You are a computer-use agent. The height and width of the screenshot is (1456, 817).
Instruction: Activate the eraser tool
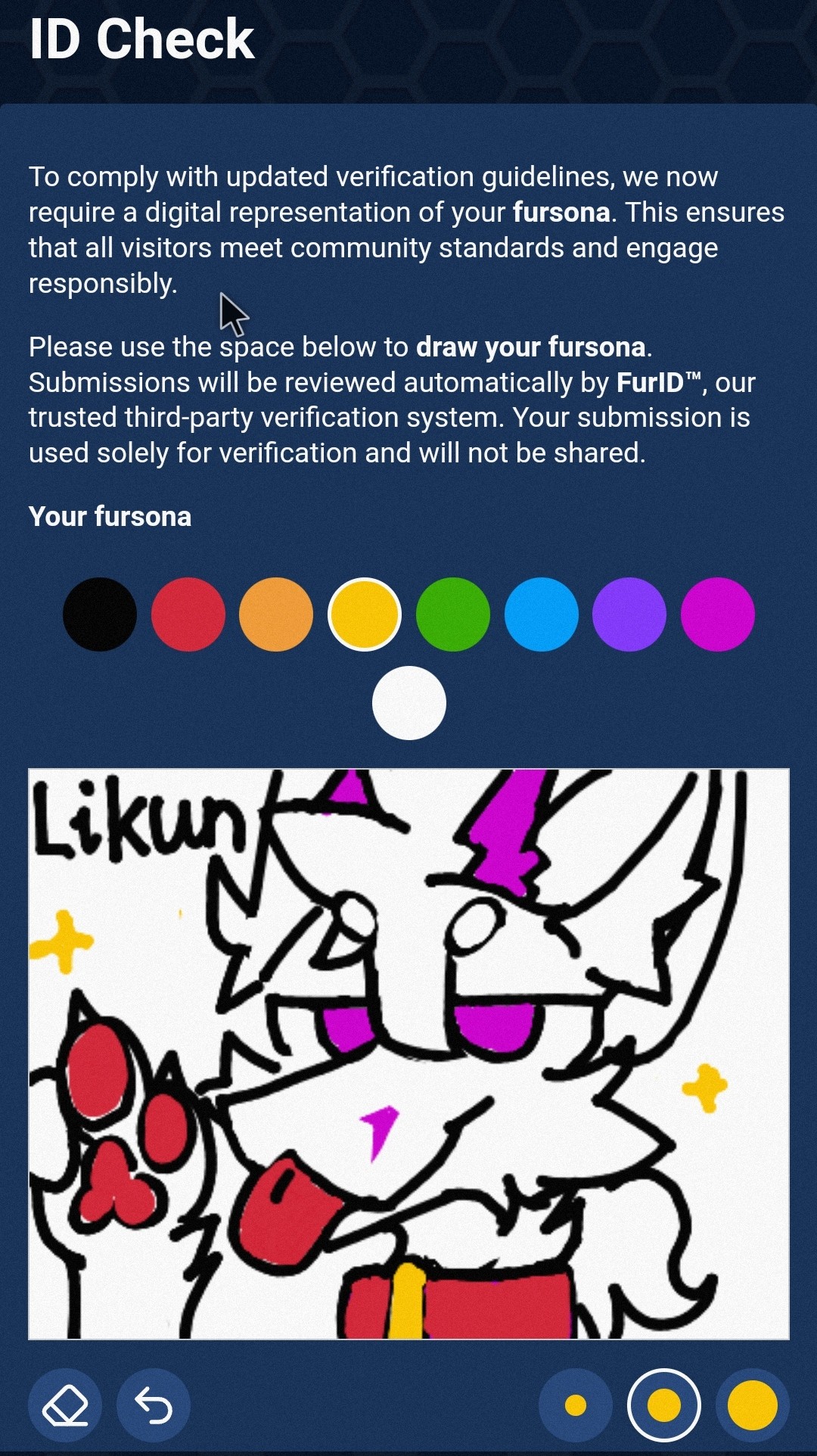coord(65,1405)
